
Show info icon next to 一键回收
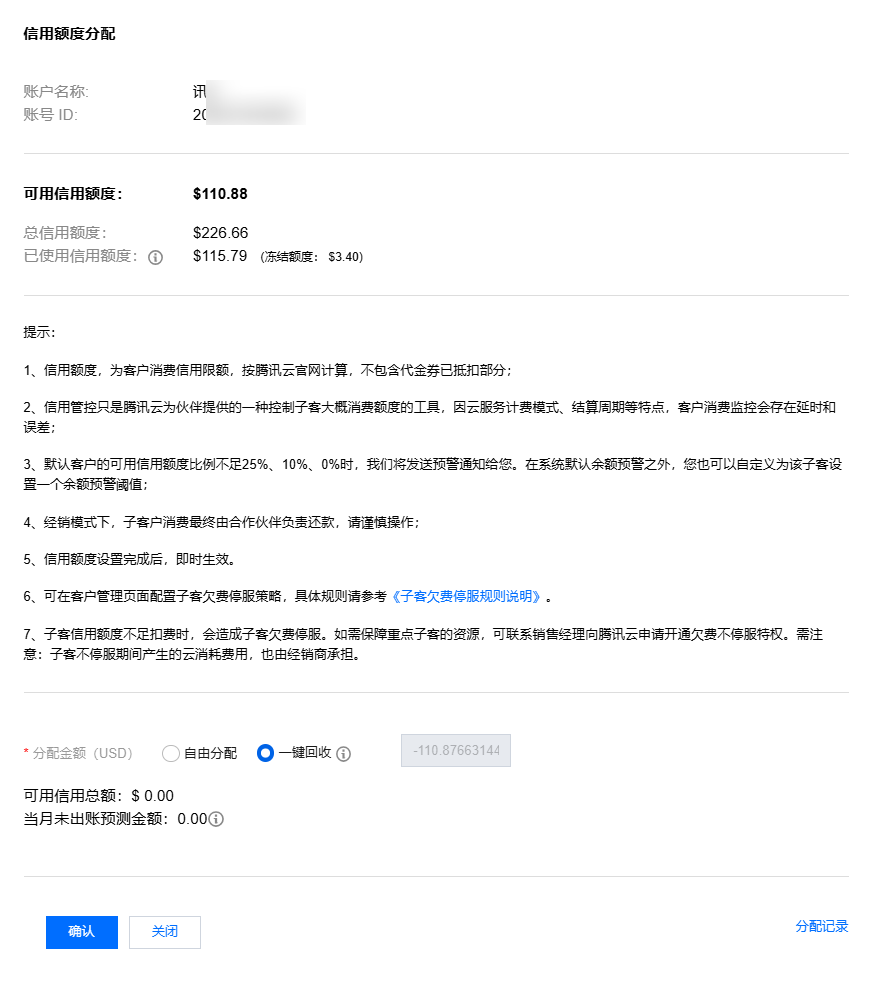(x=344, y=754)
